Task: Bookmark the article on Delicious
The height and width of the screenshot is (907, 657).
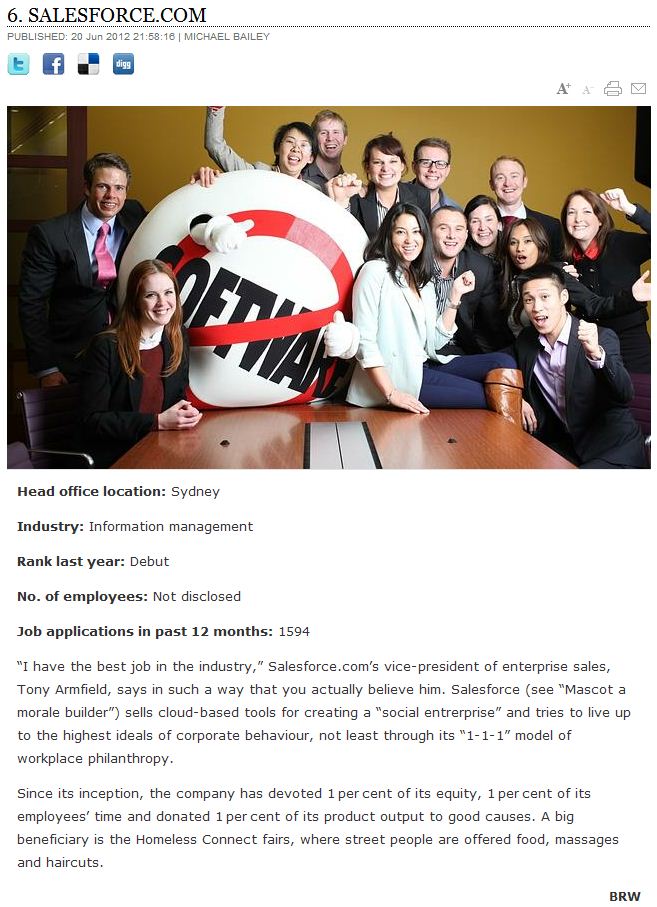Action: (88, 65)
